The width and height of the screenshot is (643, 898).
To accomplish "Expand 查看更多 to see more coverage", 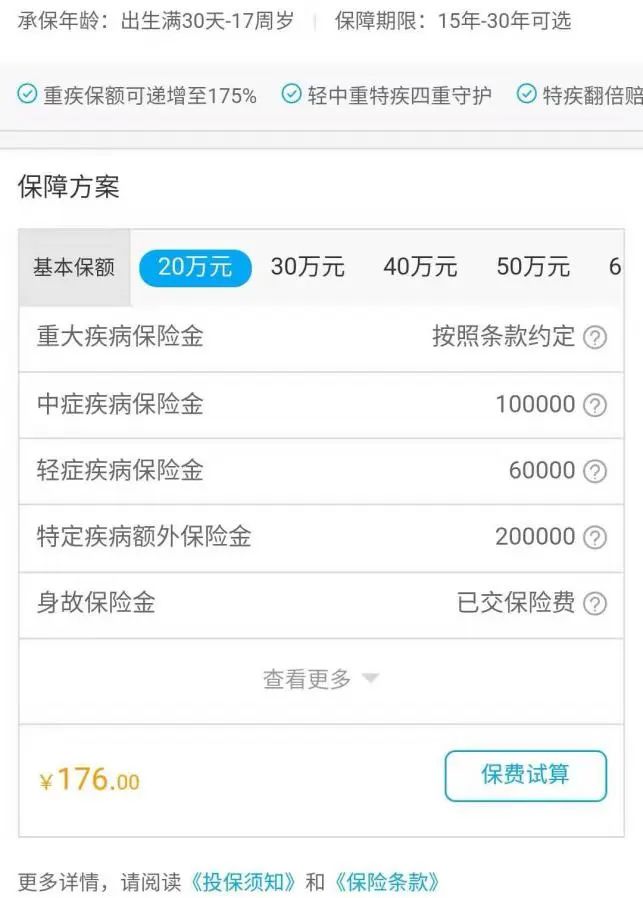I will (x=320, y=680).
